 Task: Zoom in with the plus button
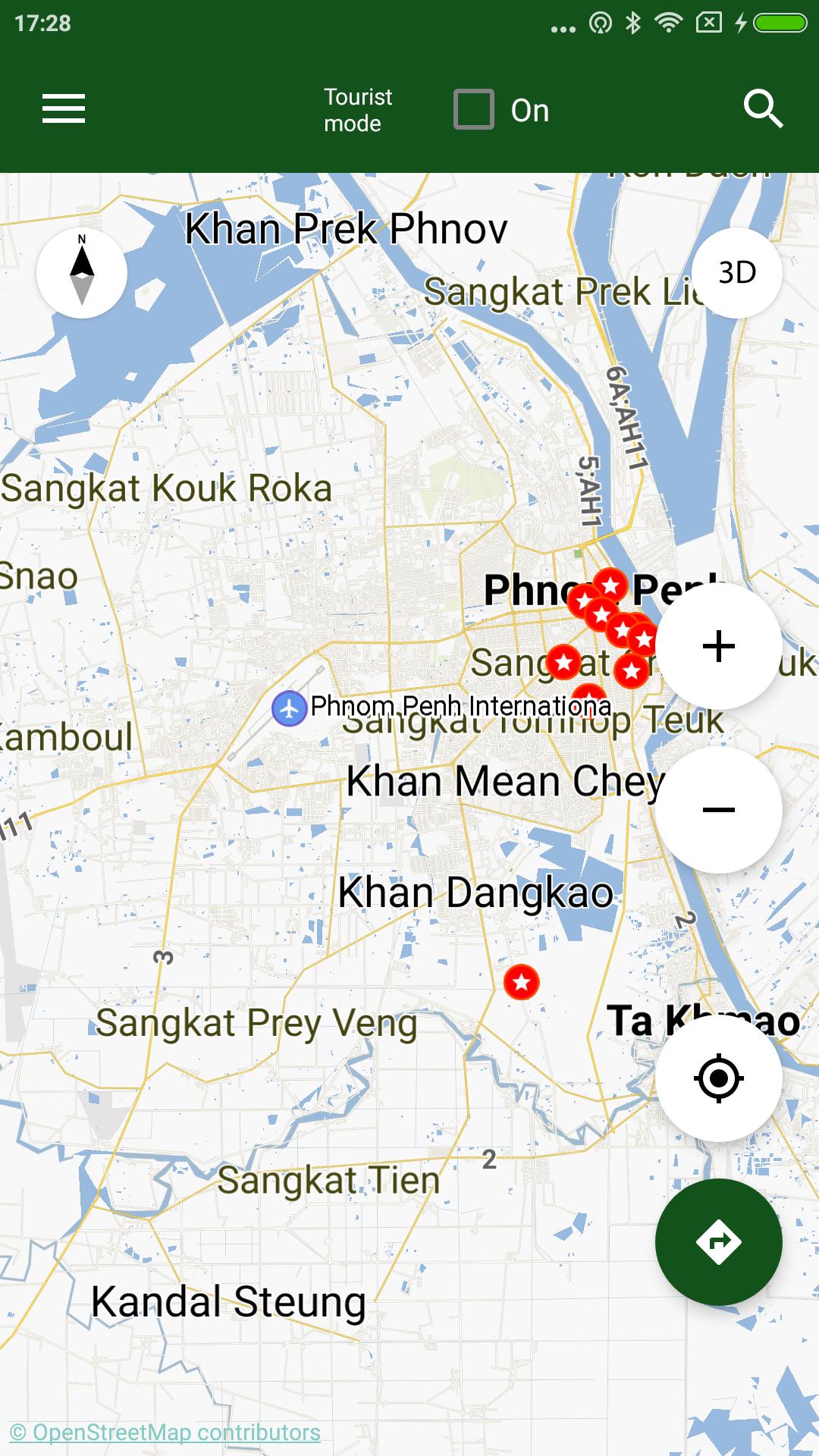point(718,645)
